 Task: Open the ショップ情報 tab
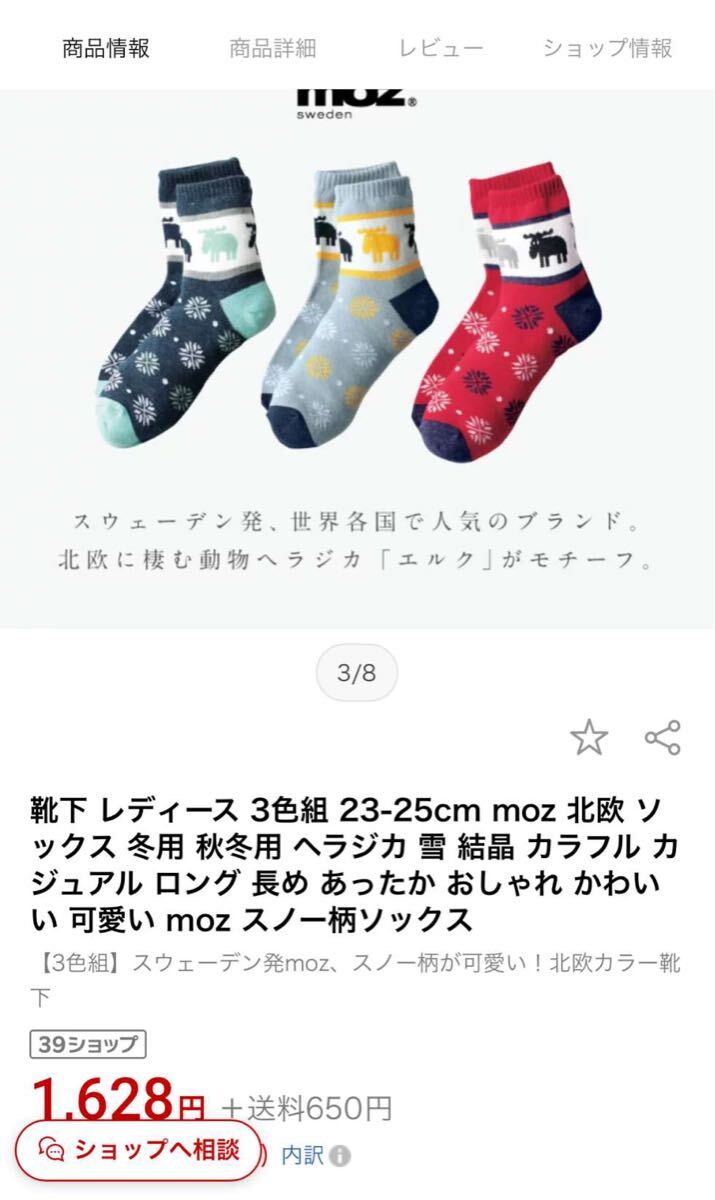click(x=607, y=48)
